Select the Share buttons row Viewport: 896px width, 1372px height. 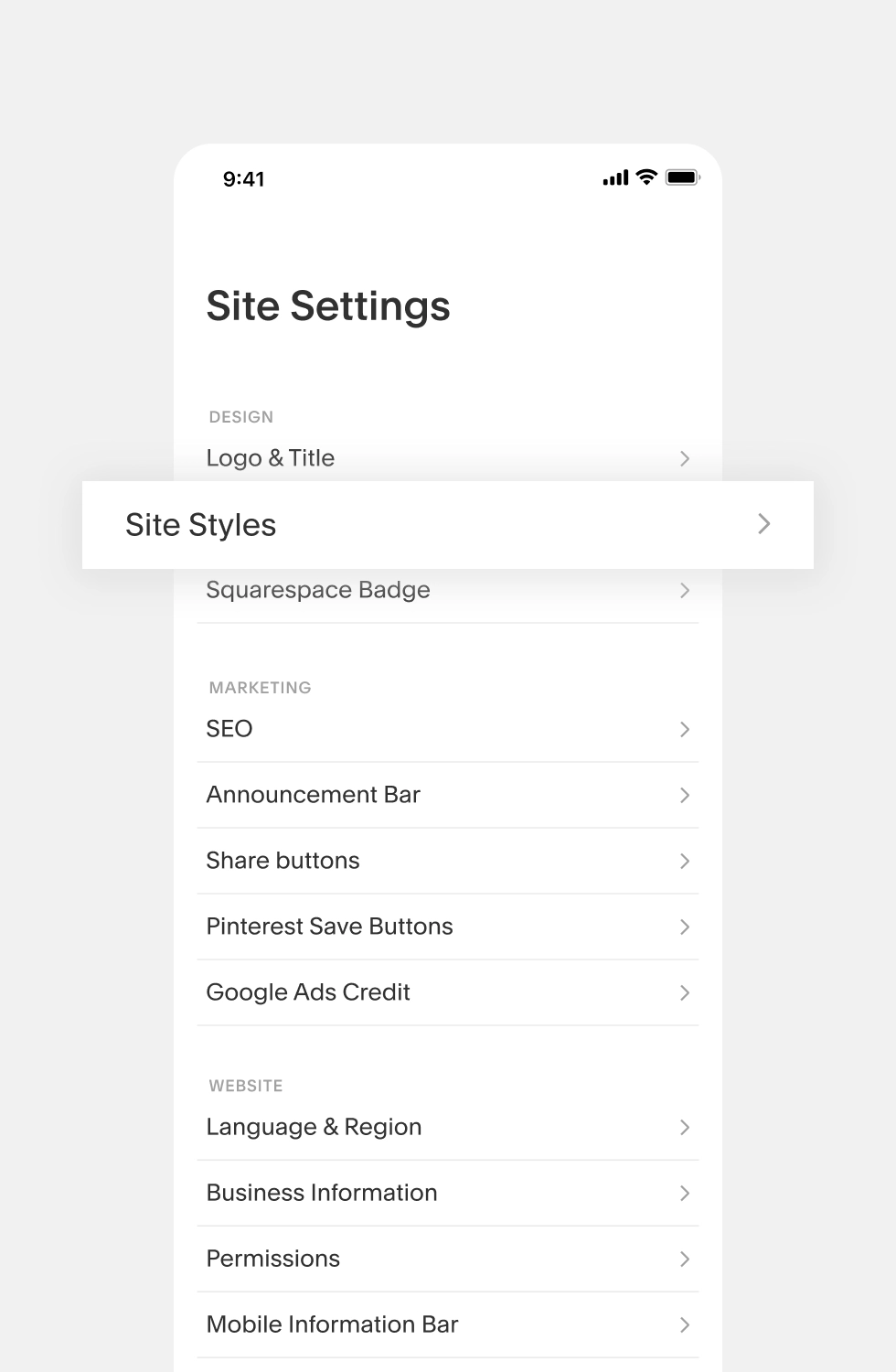coord(448,861)
